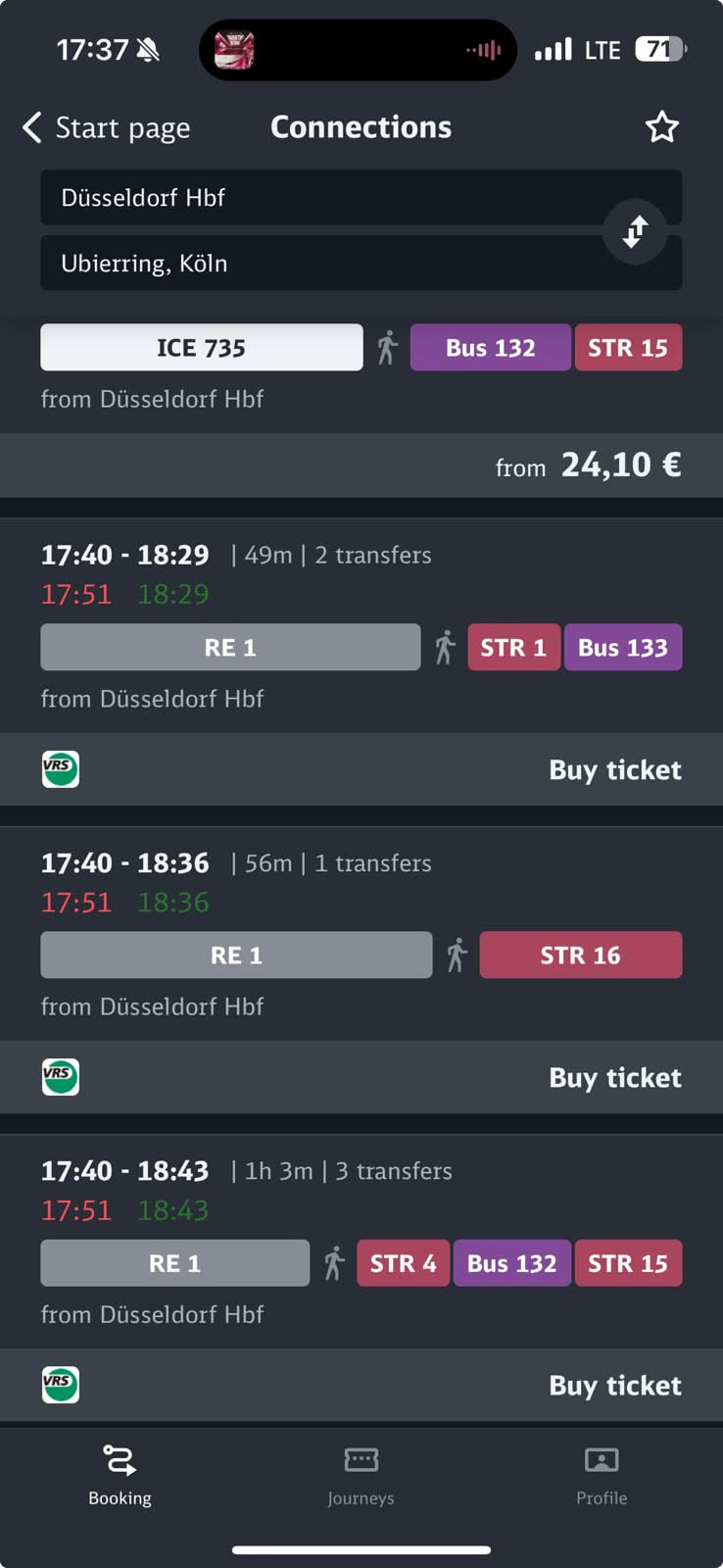Buy ticket for the 56m connection
This screenshot has height=1568, width=723.
[x=614, y=1078]
